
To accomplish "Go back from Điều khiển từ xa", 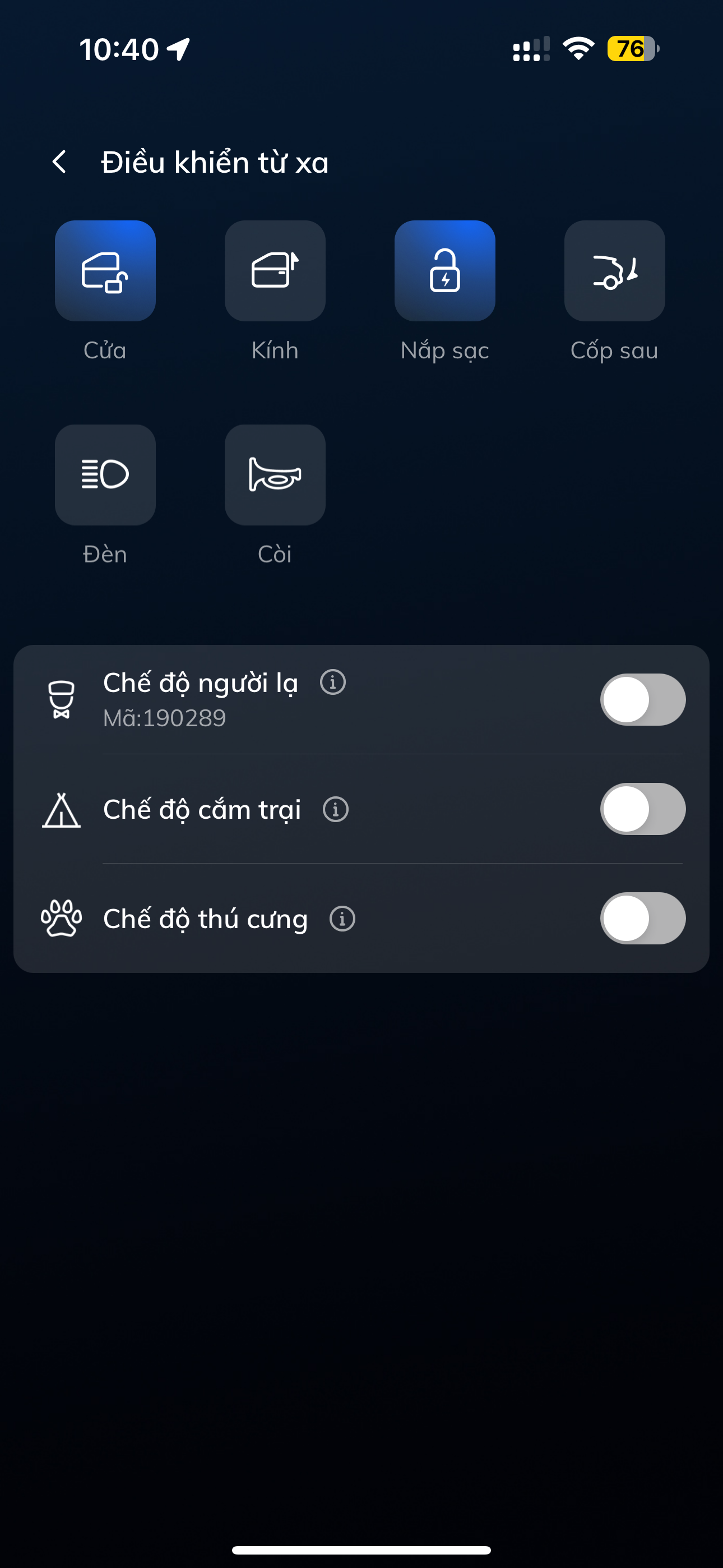I will pos(59,162).
